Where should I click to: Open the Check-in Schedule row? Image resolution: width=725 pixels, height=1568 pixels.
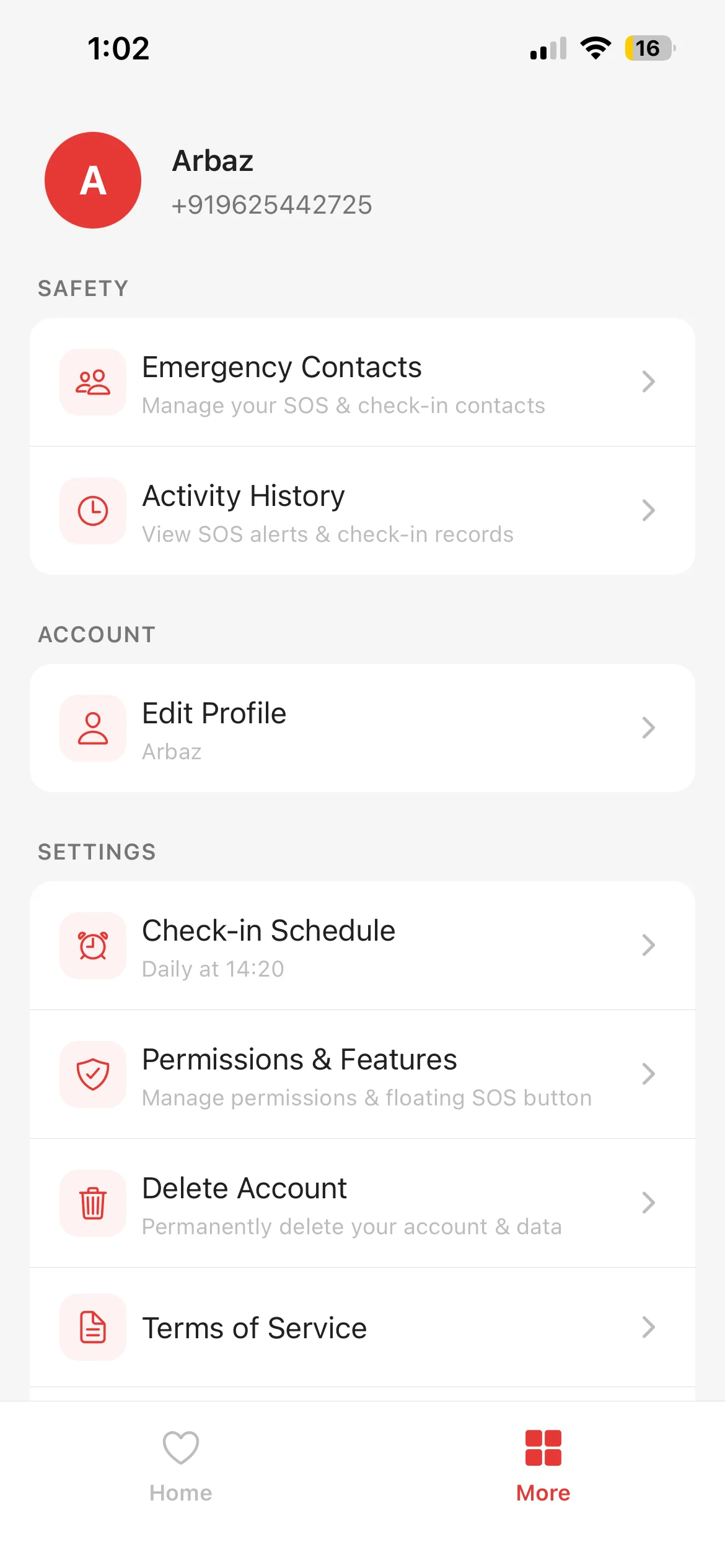pyautogui.click(x=362, y=946)
